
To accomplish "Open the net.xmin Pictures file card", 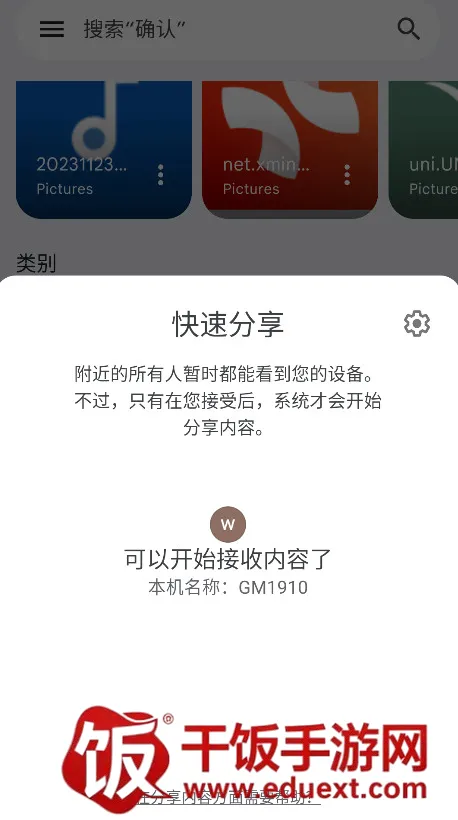I will point(290,150).
